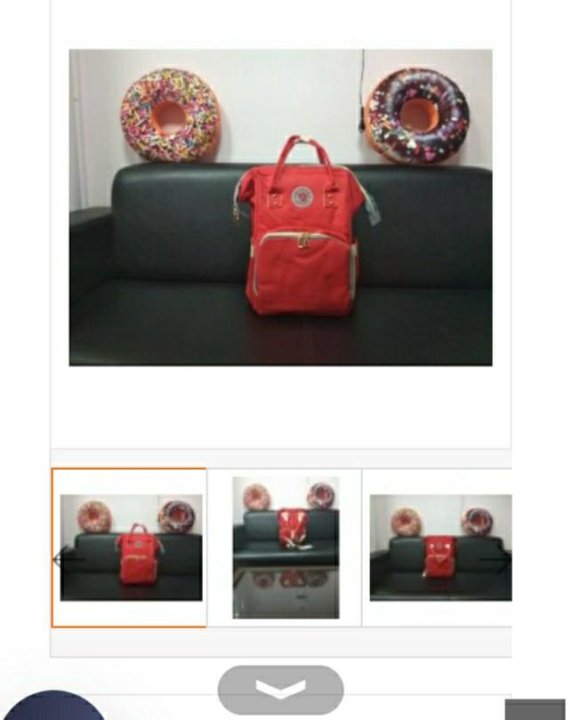Open the main red backpack product image

tap(280, 207)
